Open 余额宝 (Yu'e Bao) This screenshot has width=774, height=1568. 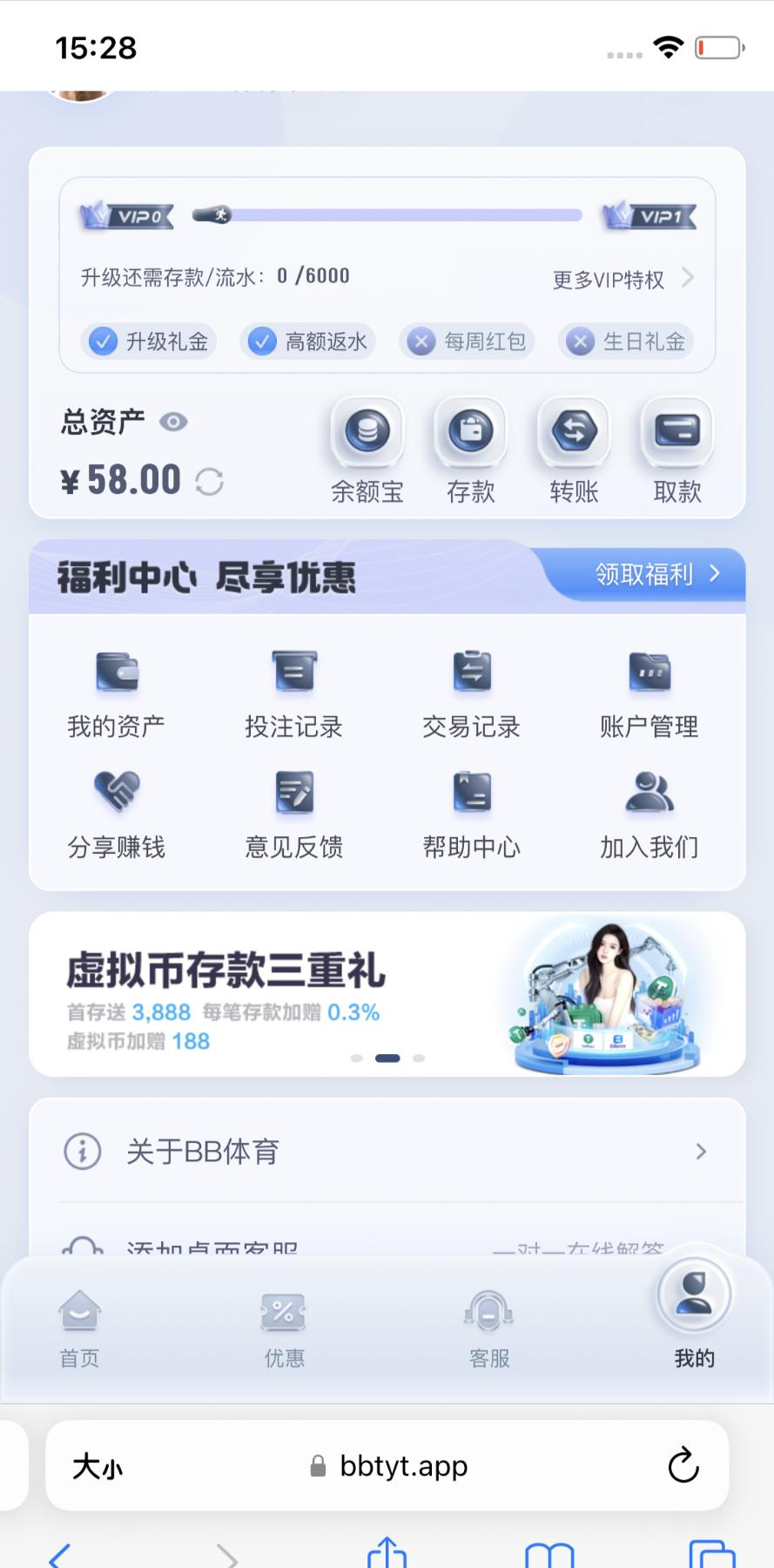pos(367,450)
